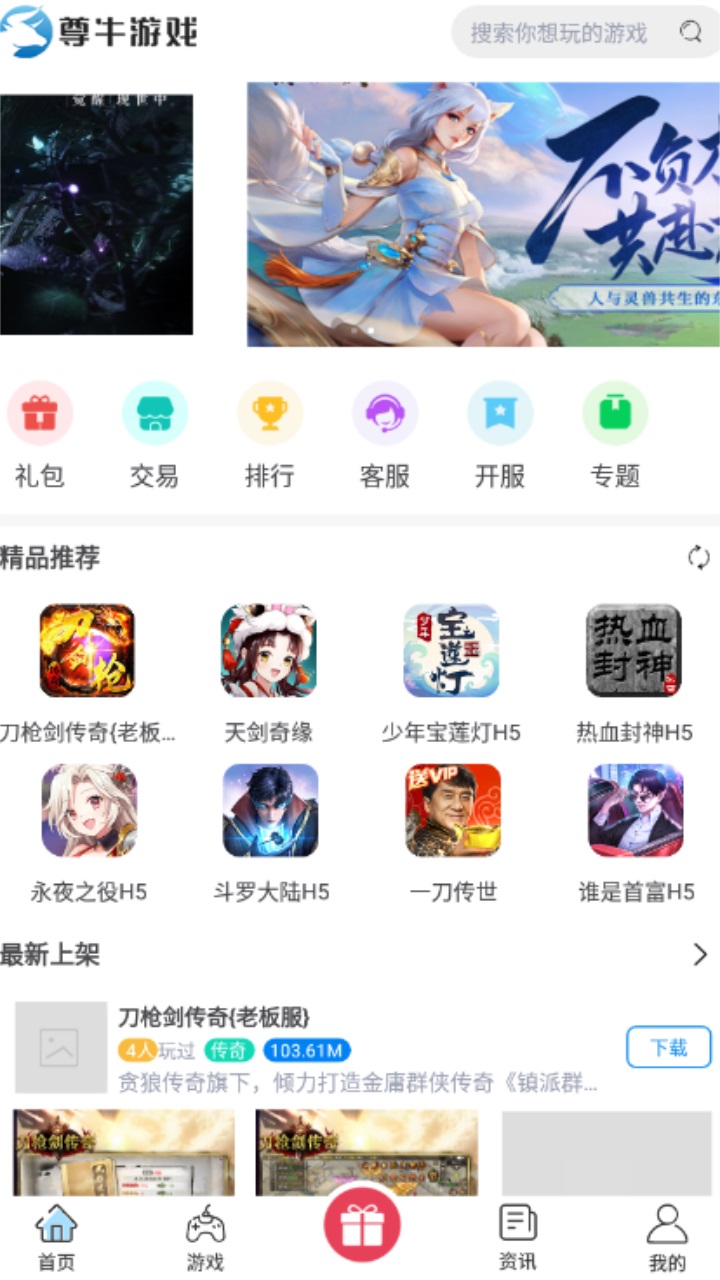
Task: Tap the central red gift button
Action: [x=360, y=1224]
